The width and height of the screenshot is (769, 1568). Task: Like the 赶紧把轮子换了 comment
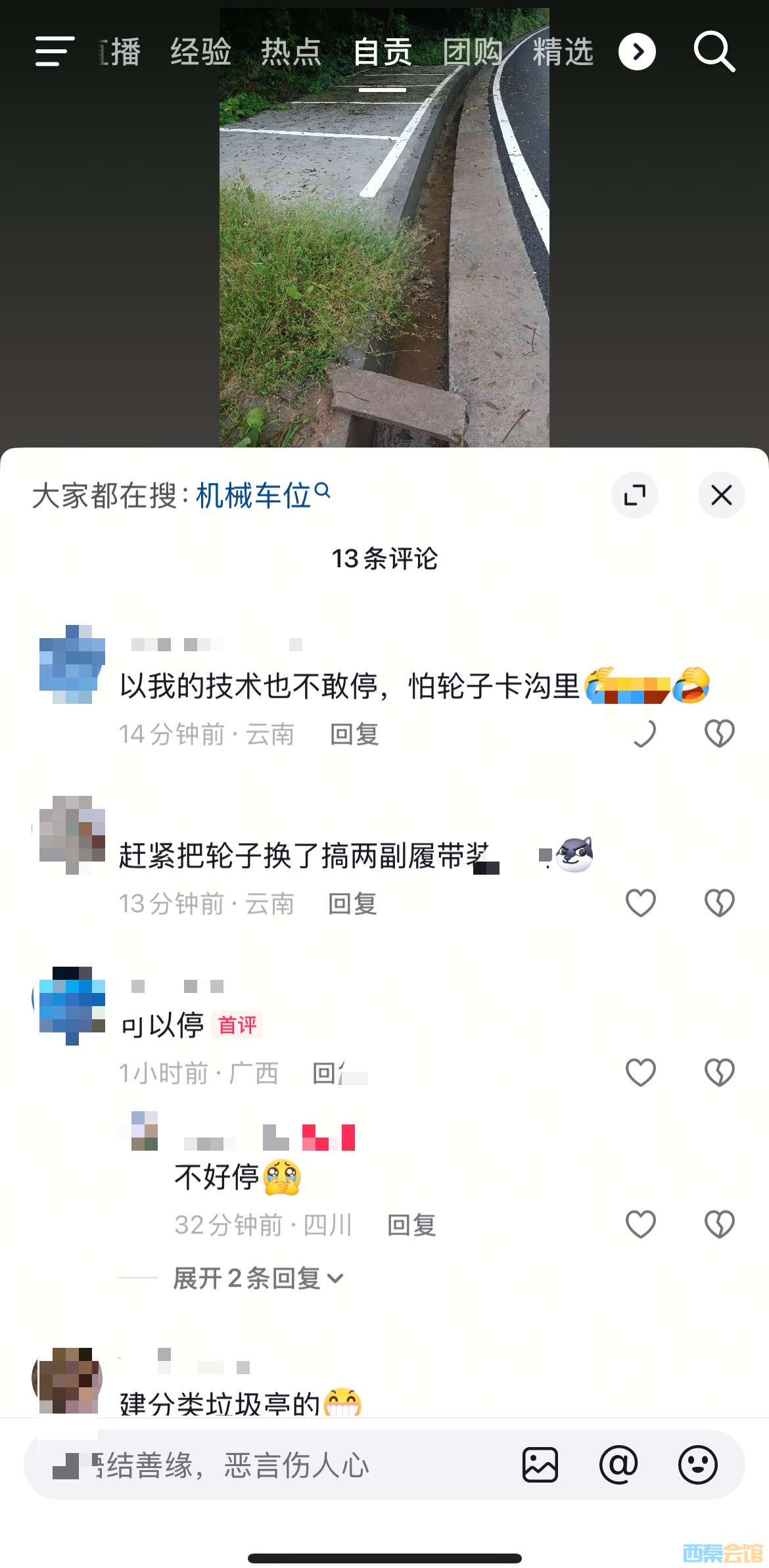[641, 903]
